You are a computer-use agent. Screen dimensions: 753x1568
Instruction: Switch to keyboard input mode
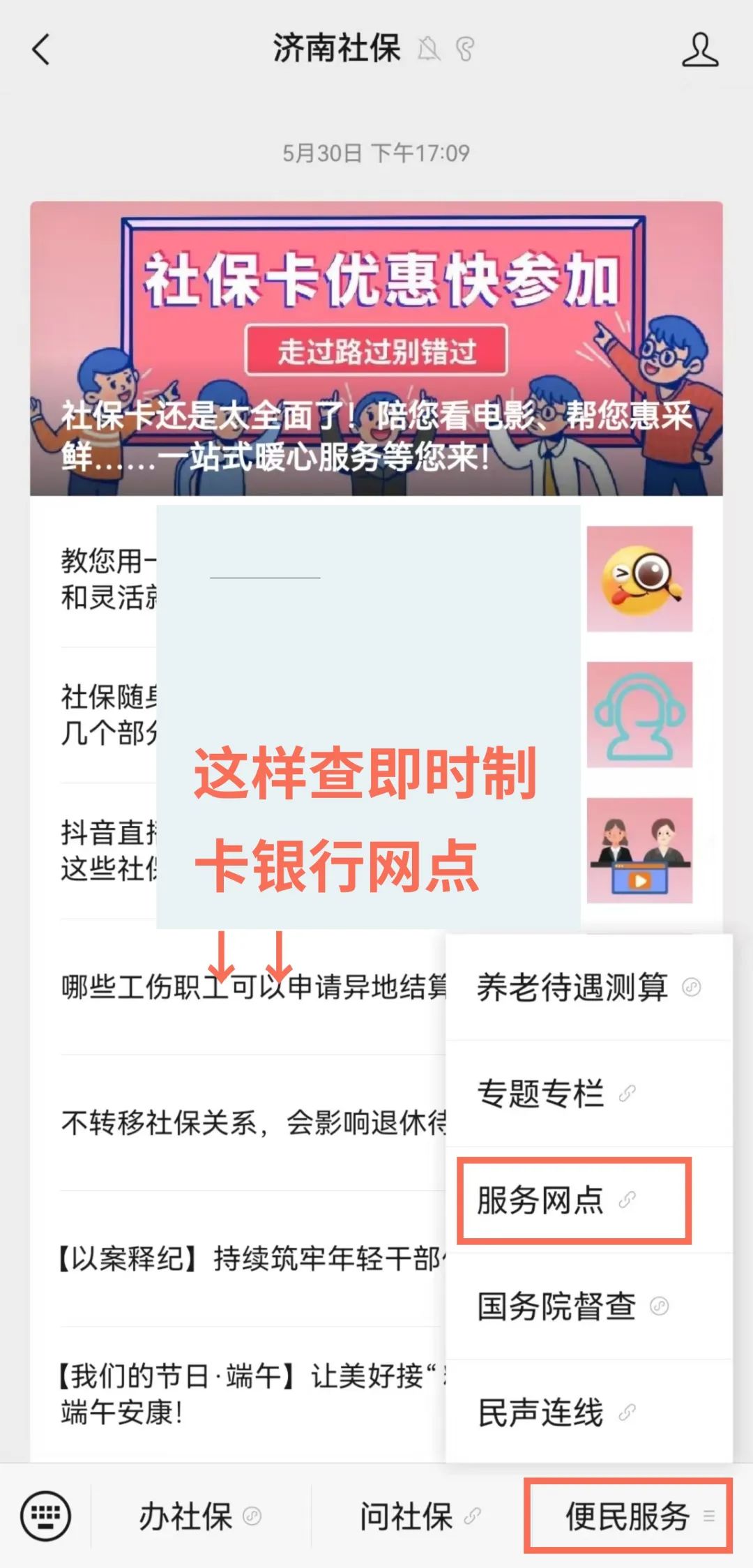[x=45, y=1516]
